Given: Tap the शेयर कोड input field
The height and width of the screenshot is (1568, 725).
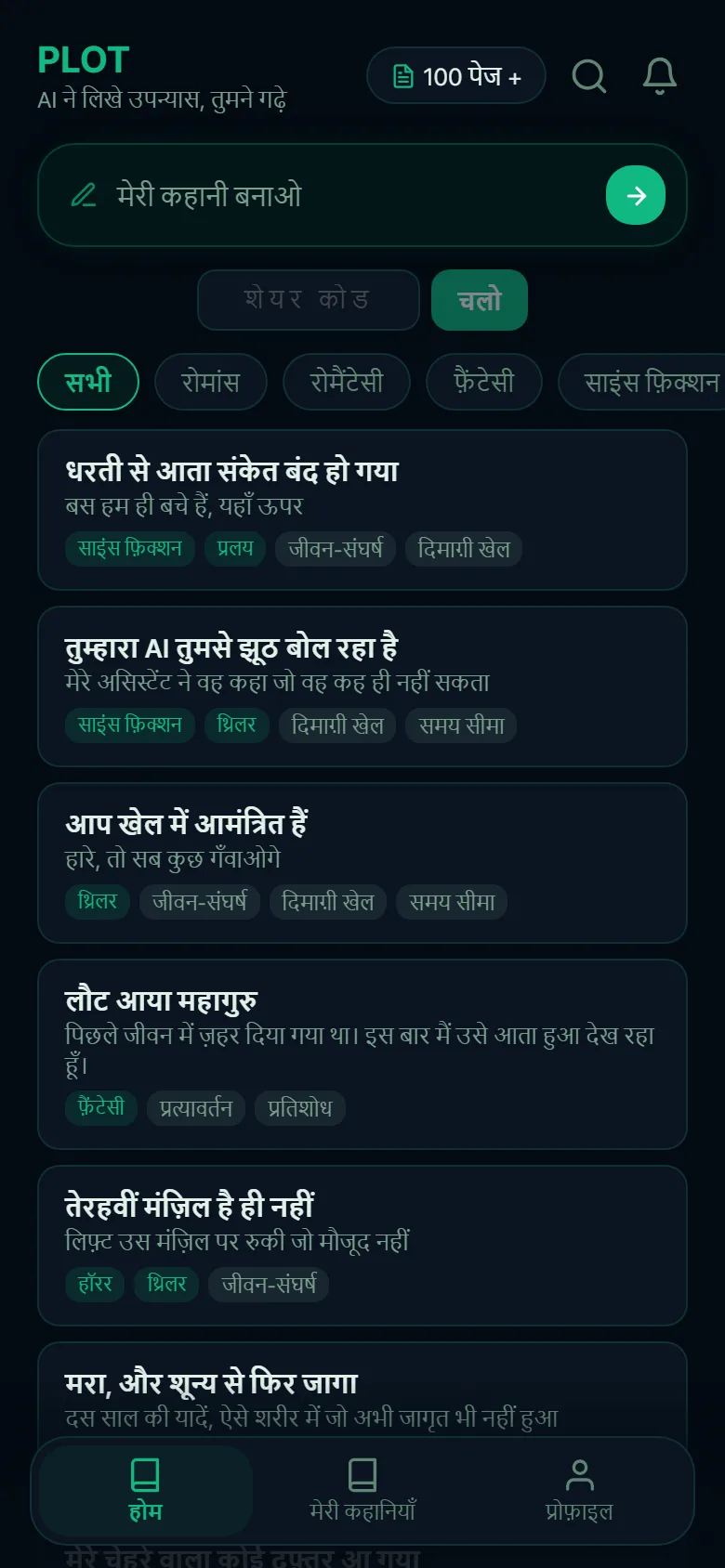Looking at the screenshot, I should pyautogui.click(x=309, y=299).
